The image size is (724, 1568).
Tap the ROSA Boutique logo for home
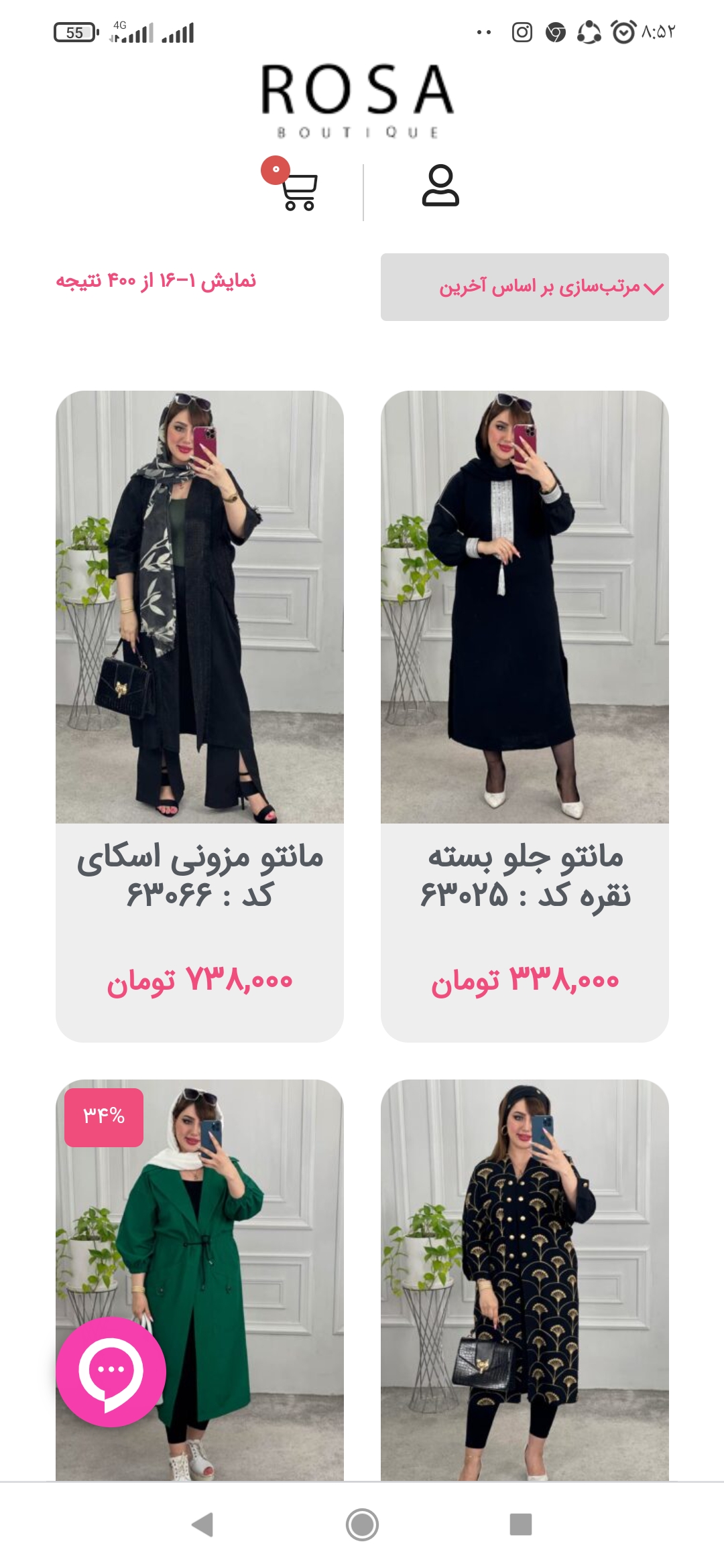point(358,99)
